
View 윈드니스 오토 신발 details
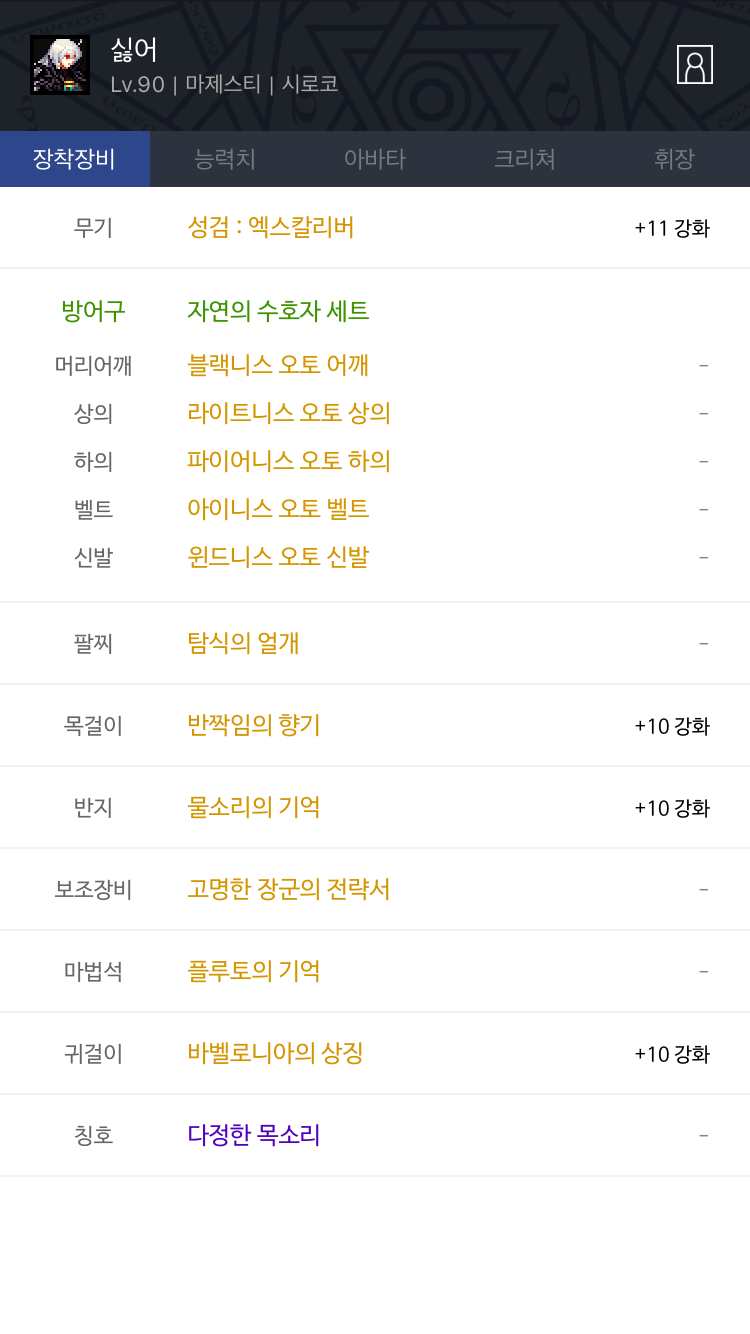pos(278,557)
